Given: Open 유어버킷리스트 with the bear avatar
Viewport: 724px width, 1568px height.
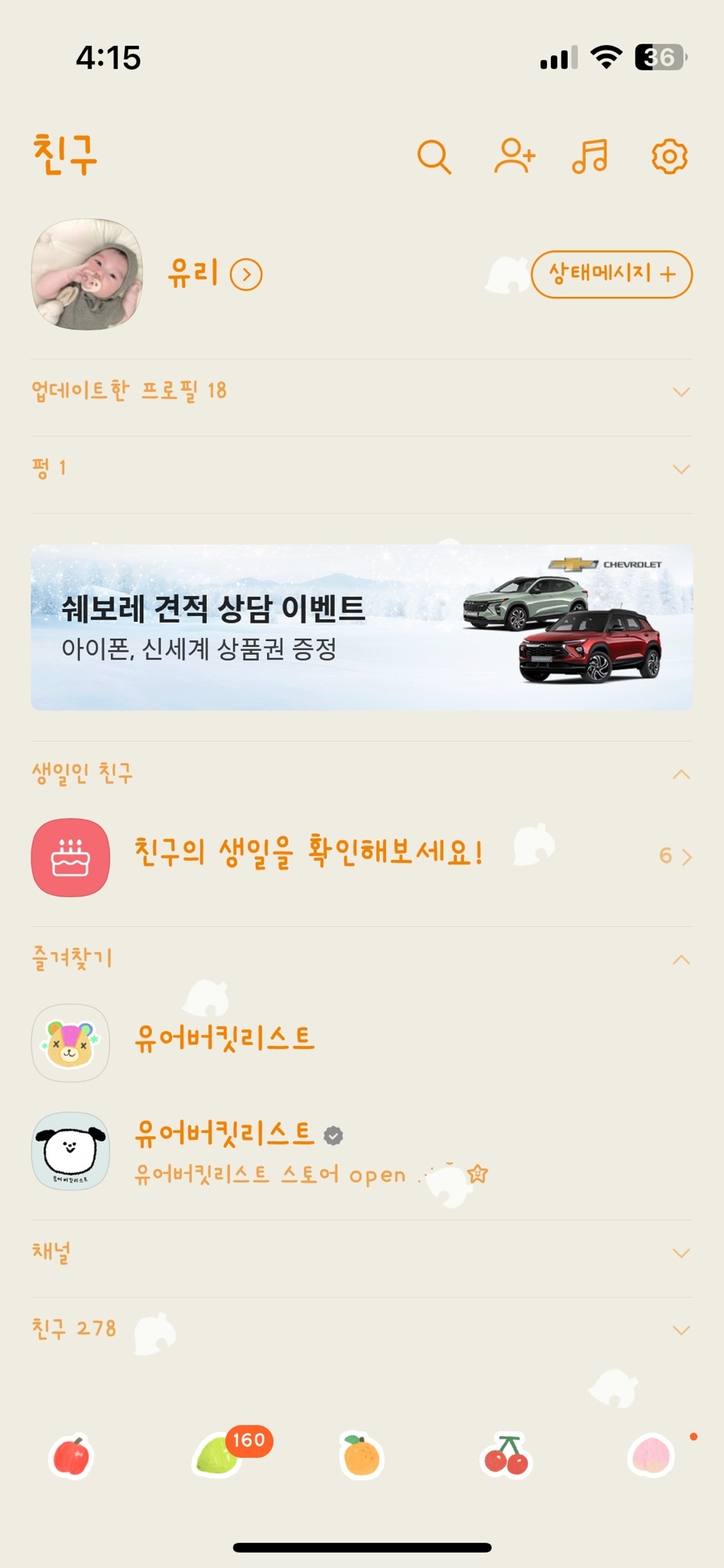Looking at the screenshot, I should coord(362,1042).
